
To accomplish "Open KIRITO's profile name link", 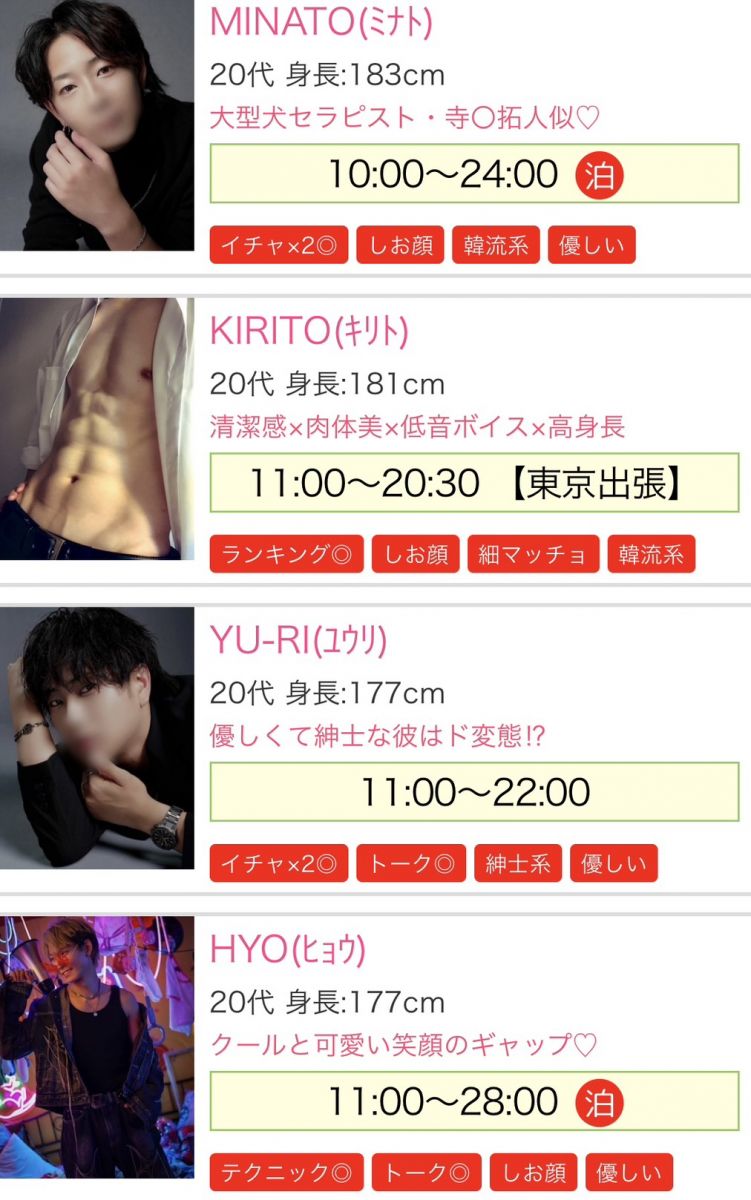I will [x=309, y=331].
